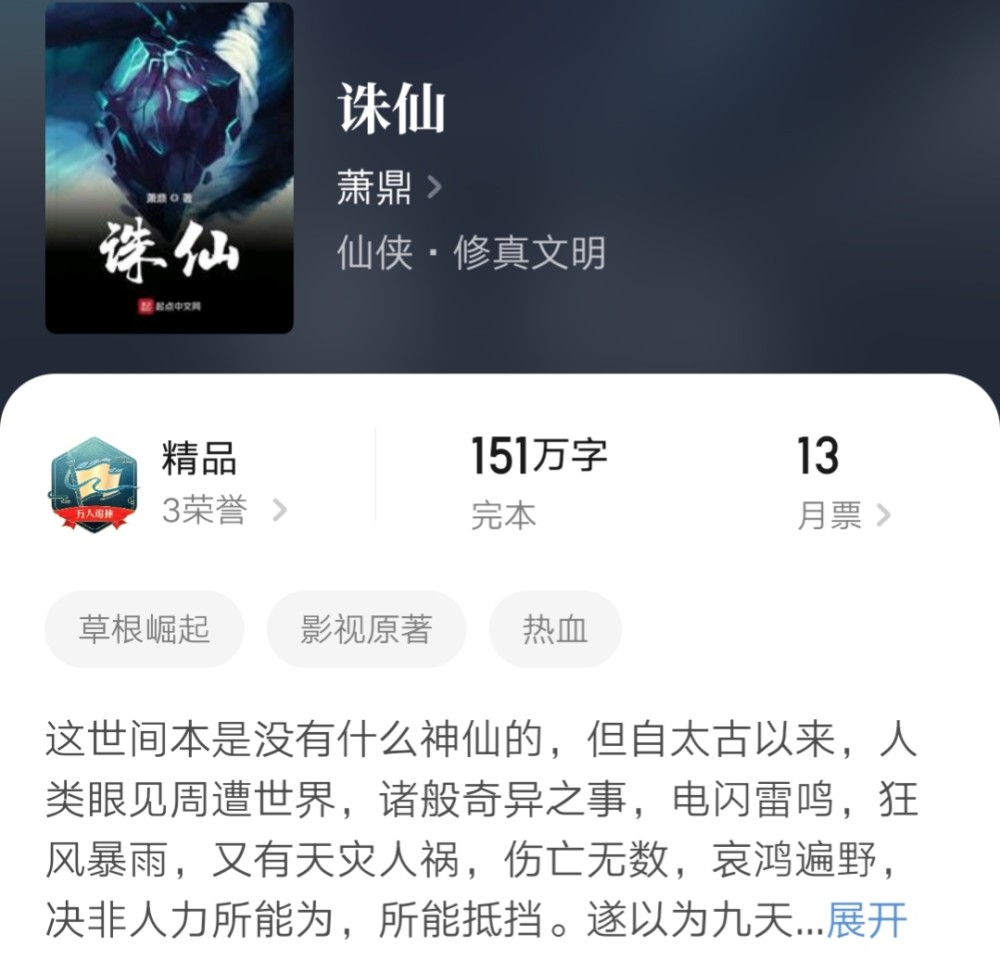
Task: Tap the 诛仙 book cover
Action: click(x=169, y=168)
